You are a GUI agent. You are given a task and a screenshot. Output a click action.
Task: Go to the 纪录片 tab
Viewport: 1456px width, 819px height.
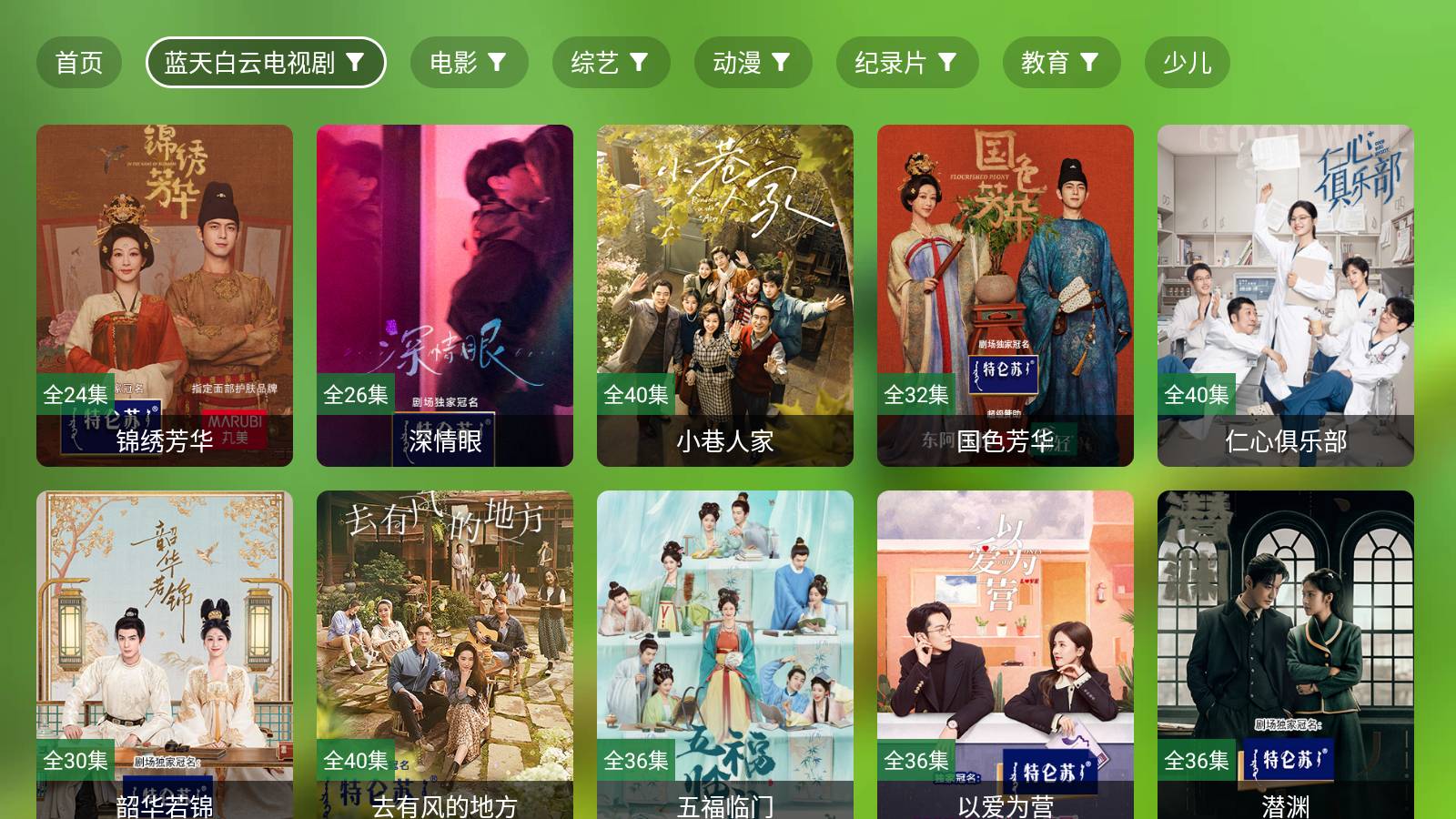[906, 63]
